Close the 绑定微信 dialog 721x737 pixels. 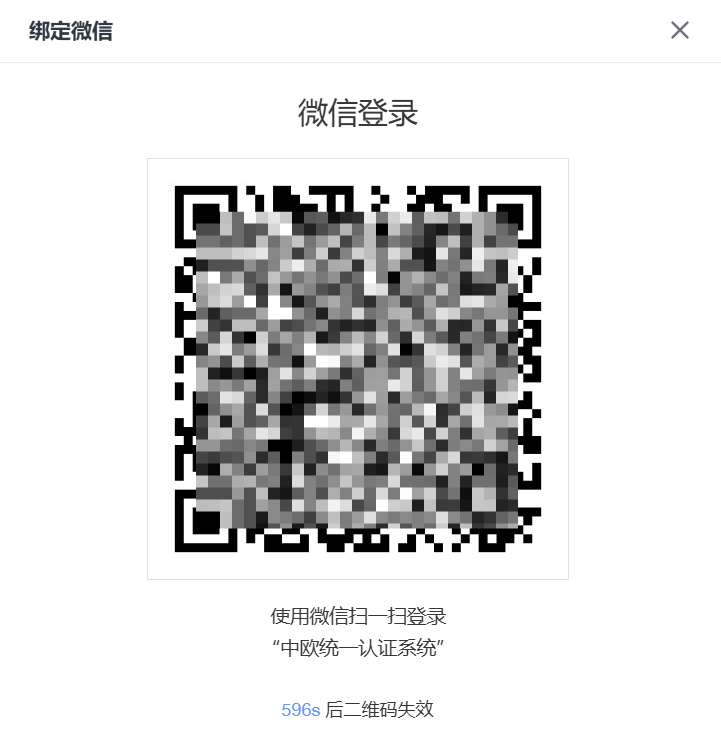pos(680,30)
